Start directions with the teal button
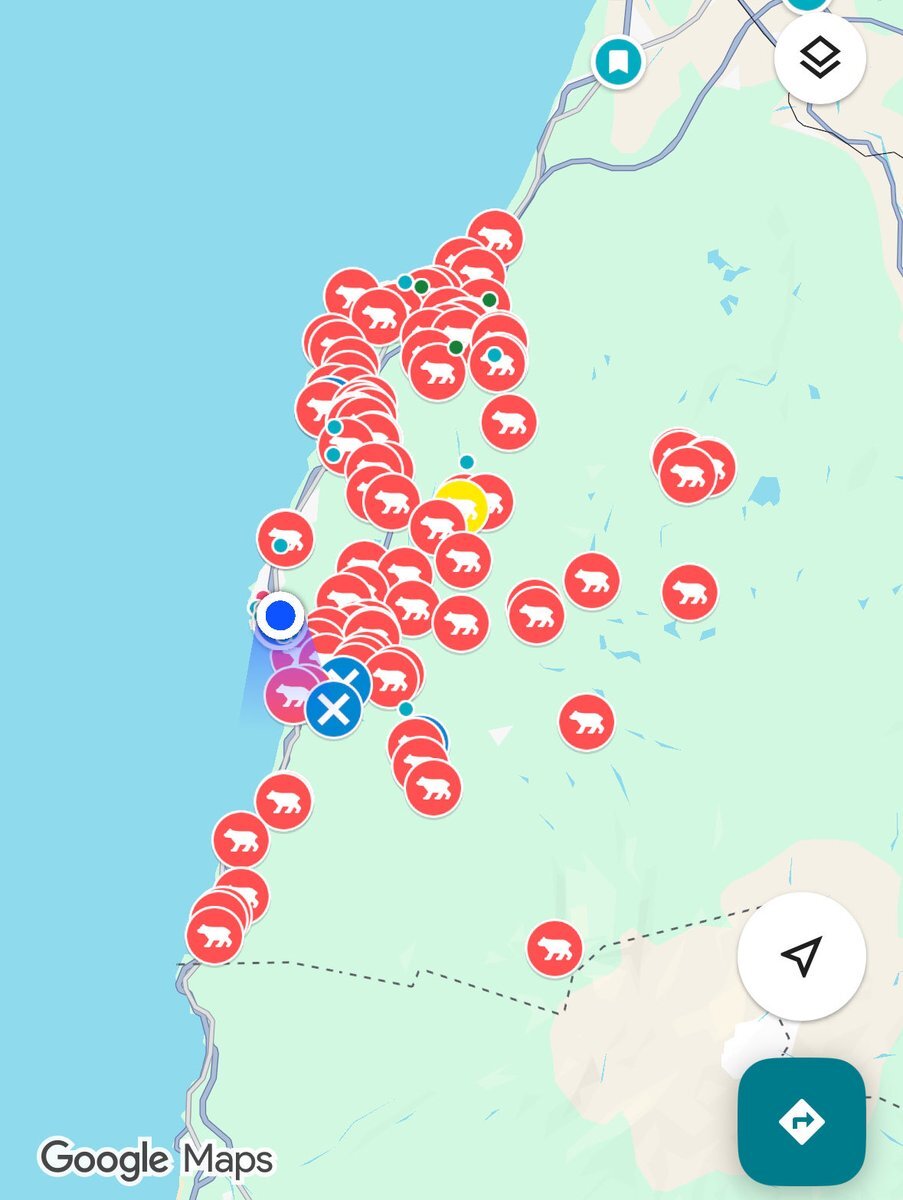 (x=801, y=1121)
